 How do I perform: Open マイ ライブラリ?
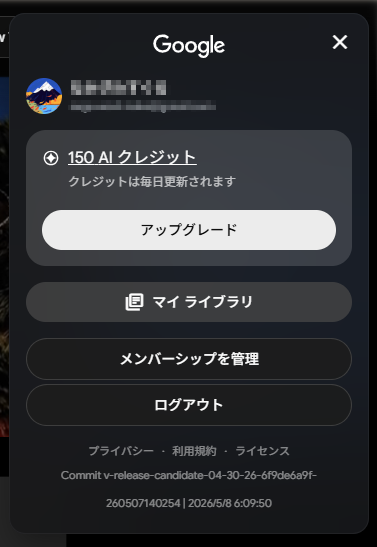point(189,302)
